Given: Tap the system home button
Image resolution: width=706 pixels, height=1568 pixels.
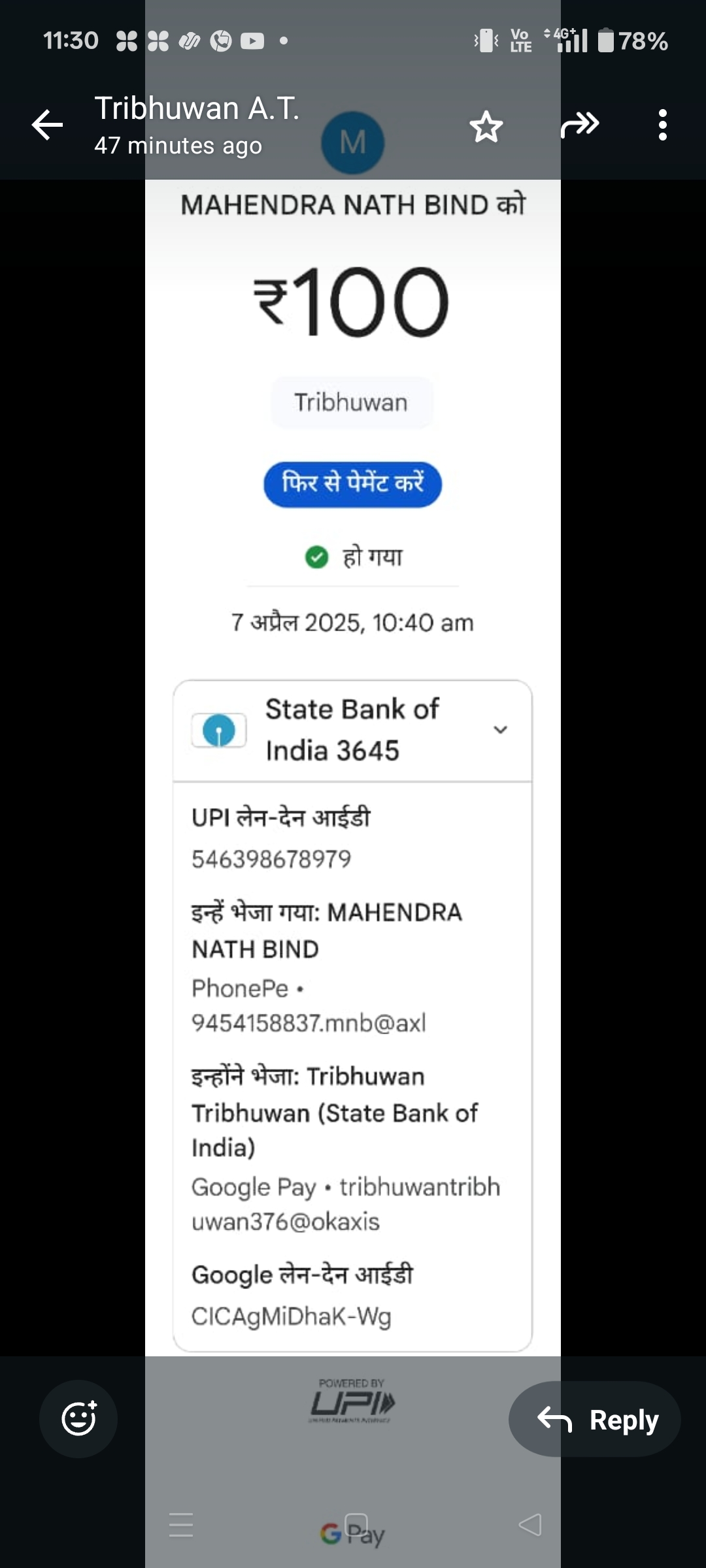Looking at the screenshot, I should (356, 1524).
